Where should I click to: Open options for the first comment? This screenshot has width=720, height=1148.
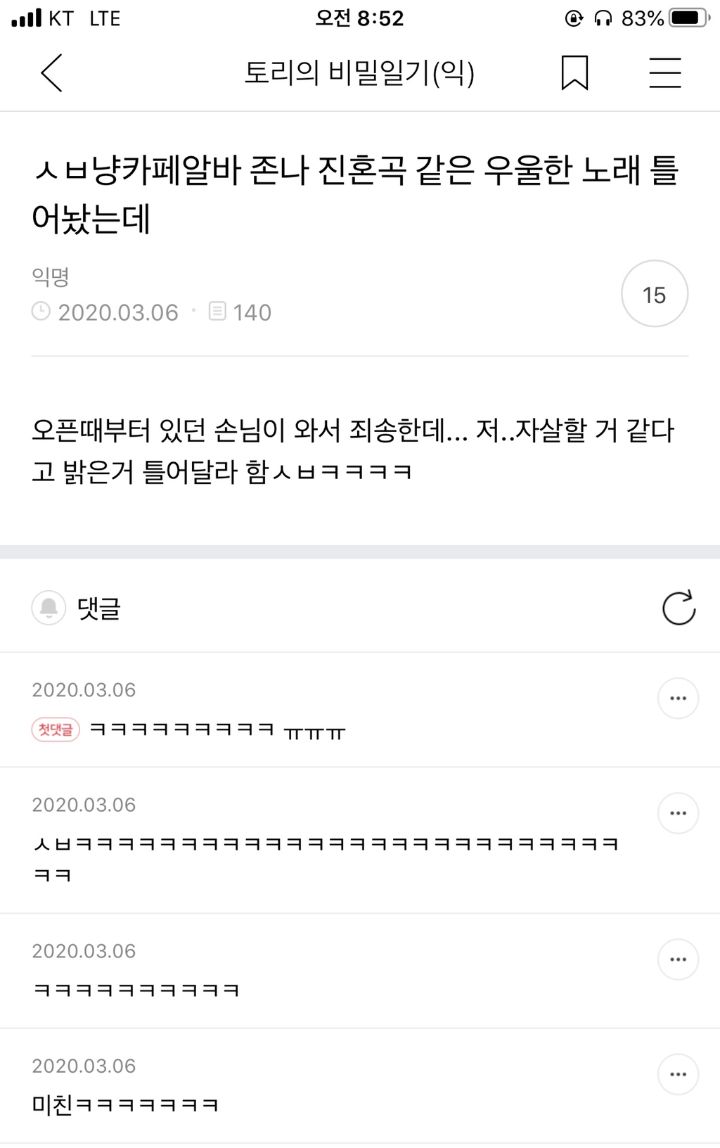(x=678, y=698)
